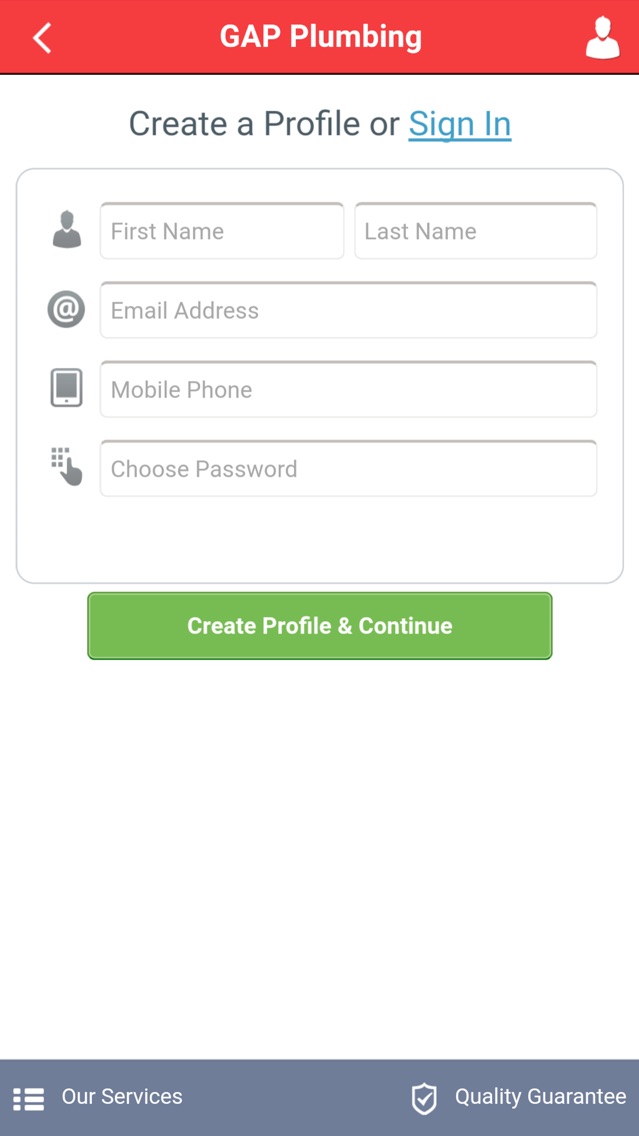Select the Last Name field
The height and width of the screenshot is (1136, 639).
(x=475, y=231)
